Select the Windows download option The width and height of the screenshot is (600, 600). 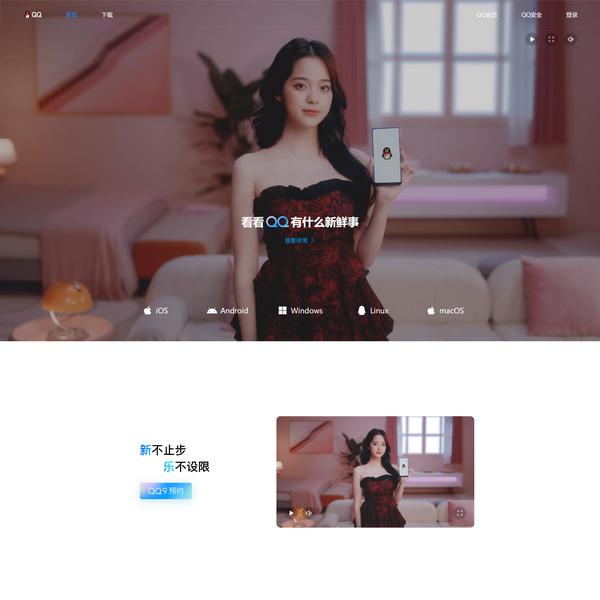(x=300, y=311)
